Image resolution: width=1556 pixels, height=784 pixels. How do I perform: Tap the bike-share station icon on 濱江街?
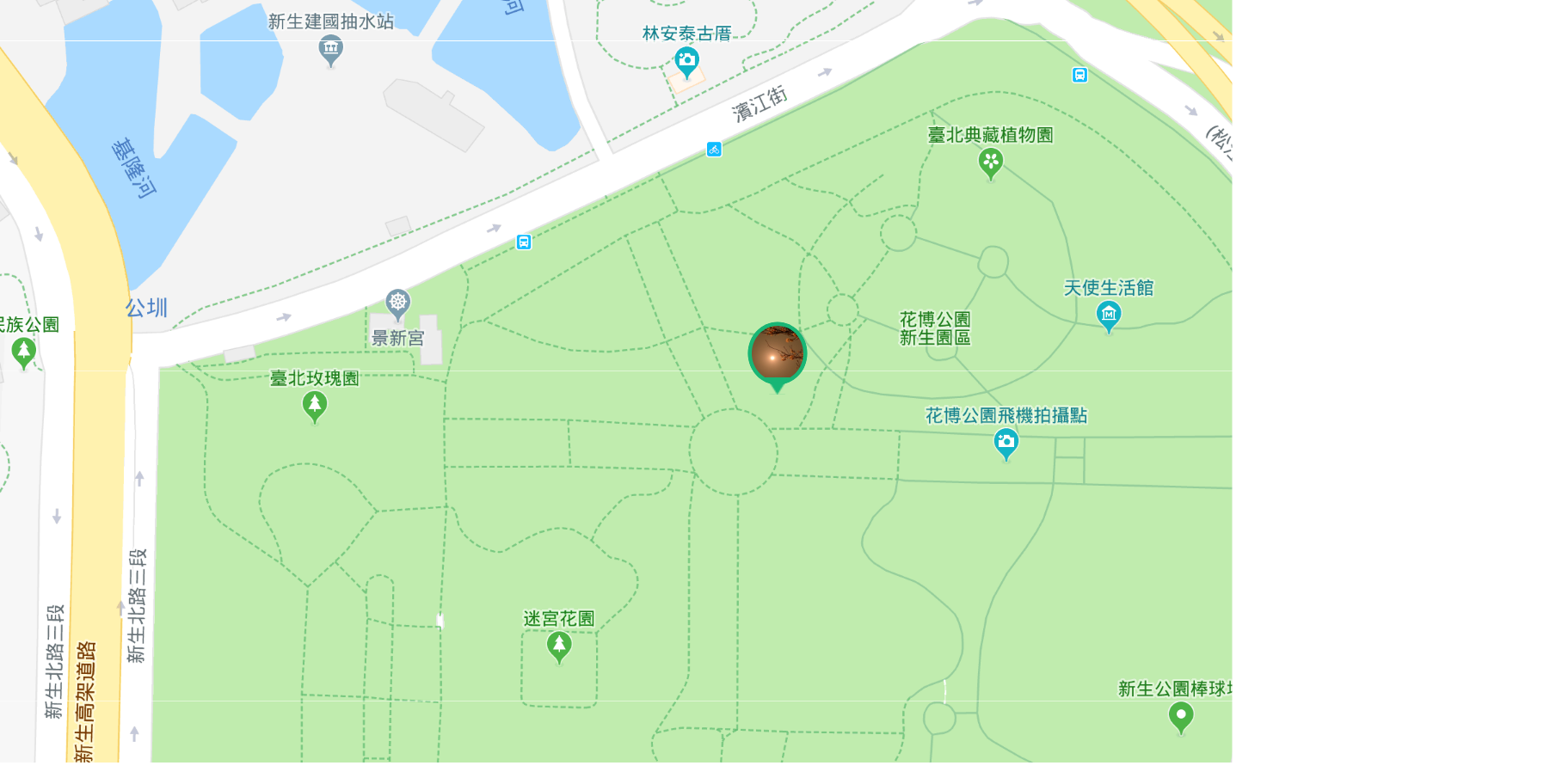714,150
